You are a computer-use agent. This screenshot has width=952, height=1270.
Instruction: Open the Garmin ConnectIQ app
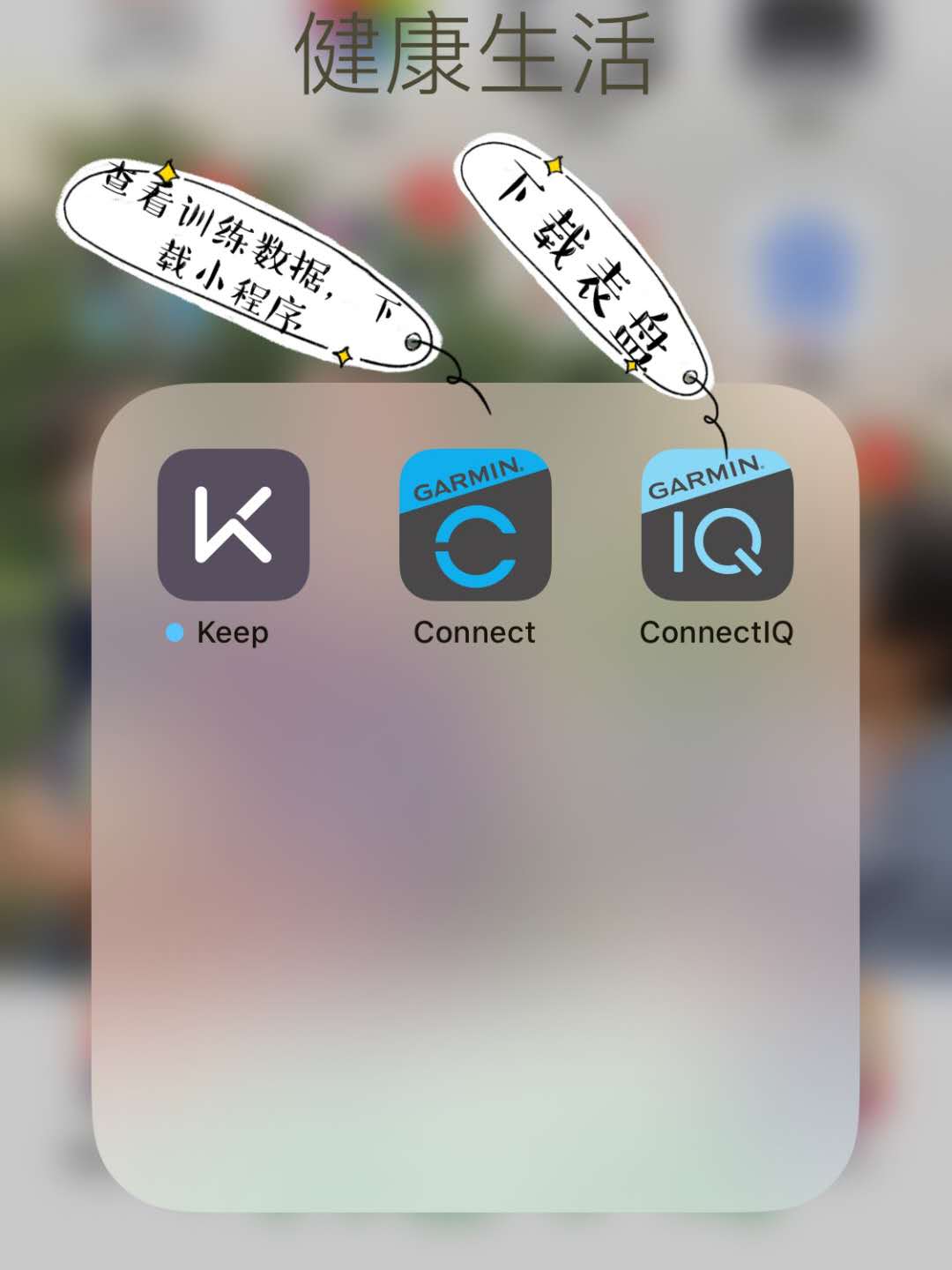pos(717,525)
